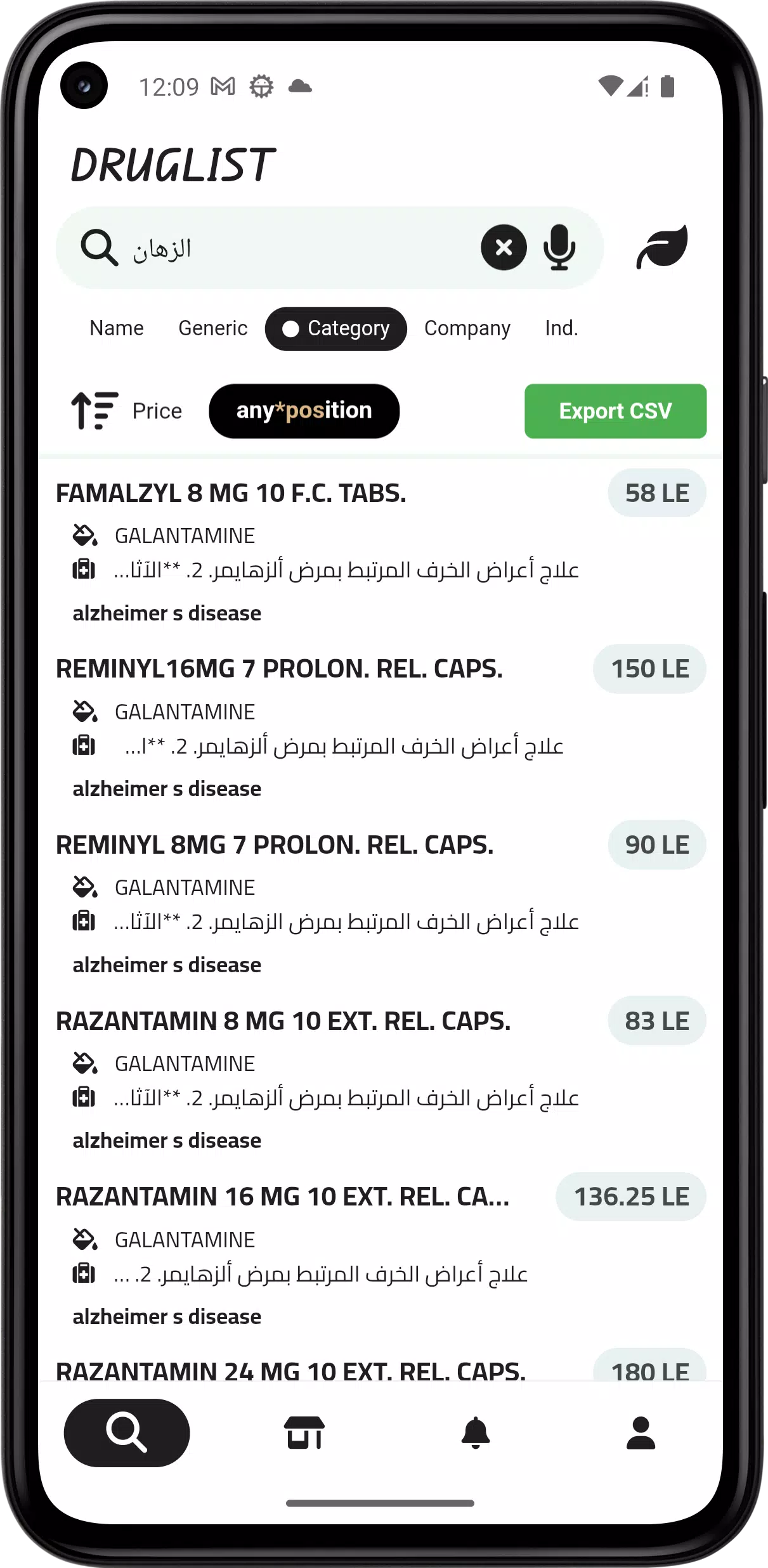
Task: Focus the drug search field
Action: pyautogui.click(x=298, y=248)
